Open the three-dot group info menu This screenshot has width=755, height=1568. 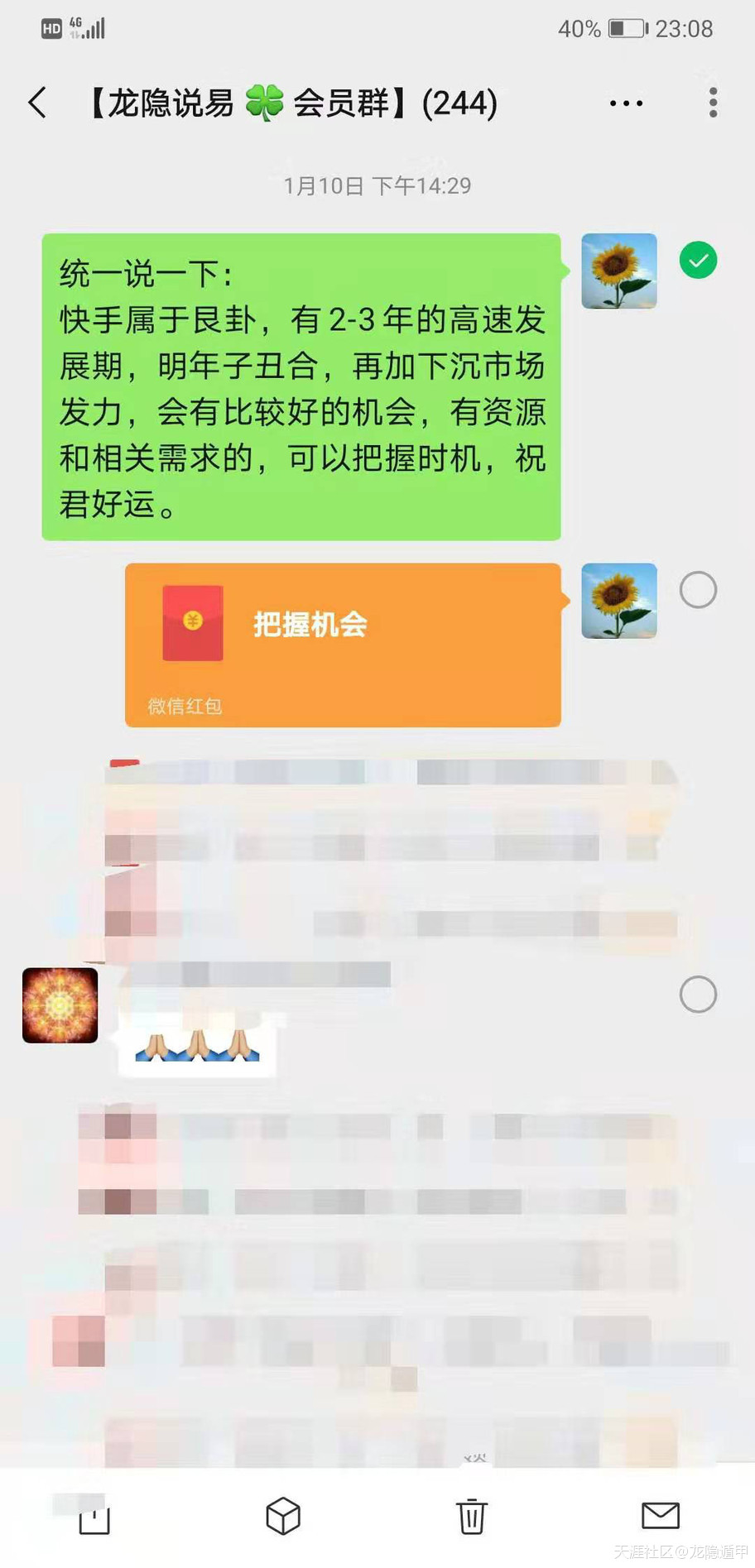(626, 103)
